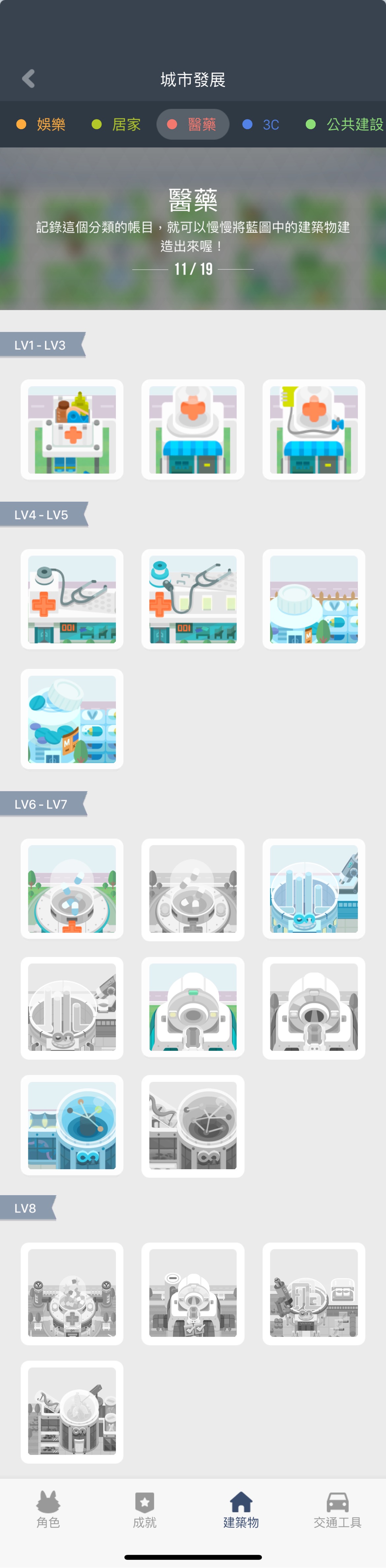Open the 建築物 bottom tab

(x=241, y=1509)
